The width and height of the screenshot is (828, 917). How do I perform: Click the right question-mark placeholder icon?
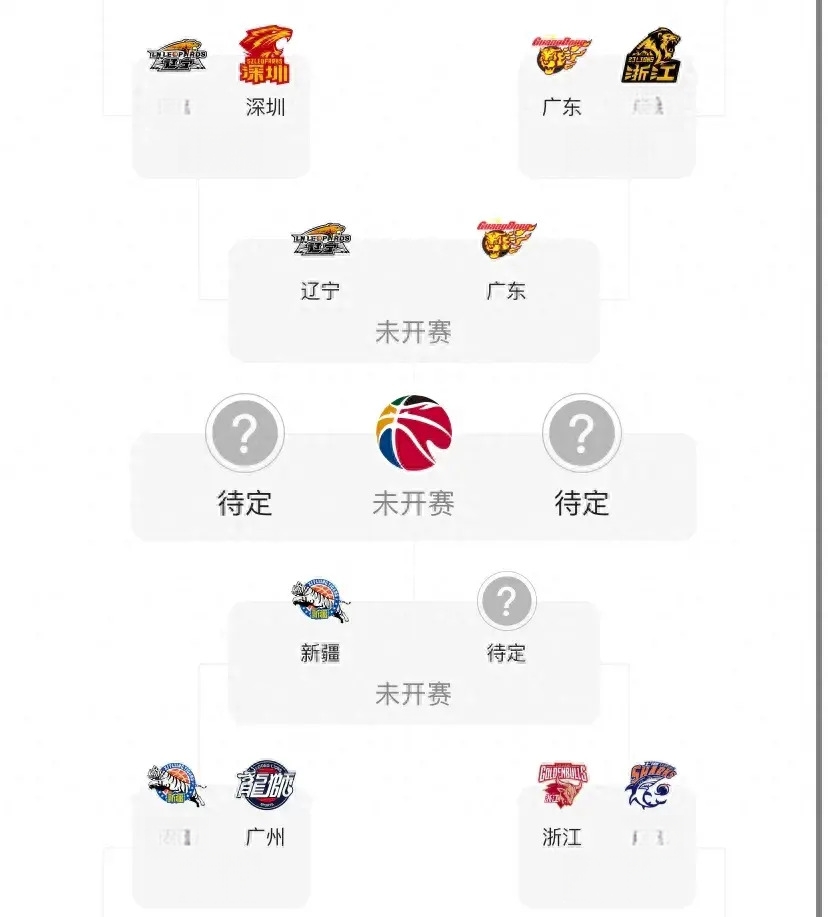point(582,434)
